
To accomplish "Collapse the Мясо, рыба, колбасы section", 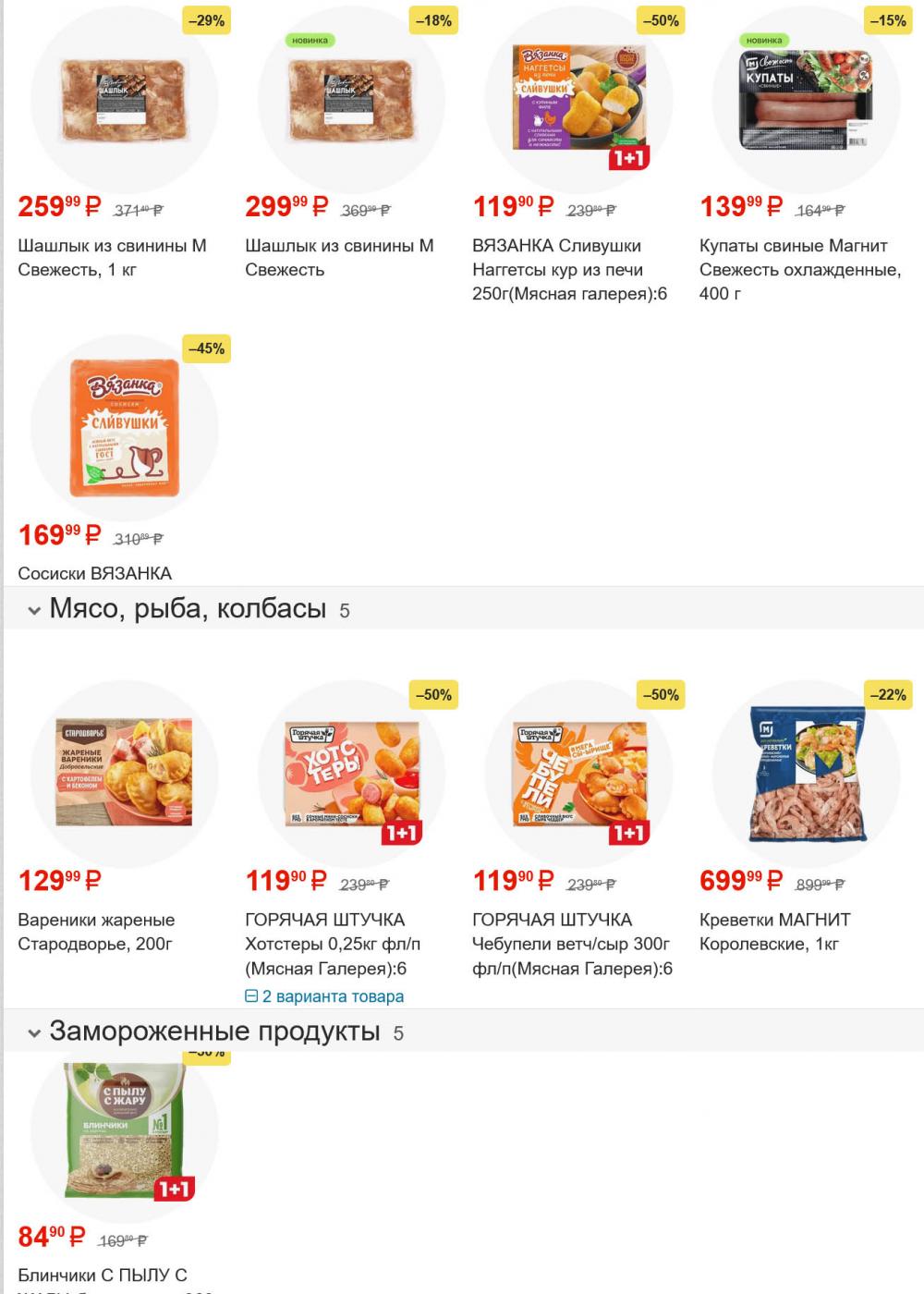I will 34,610.
